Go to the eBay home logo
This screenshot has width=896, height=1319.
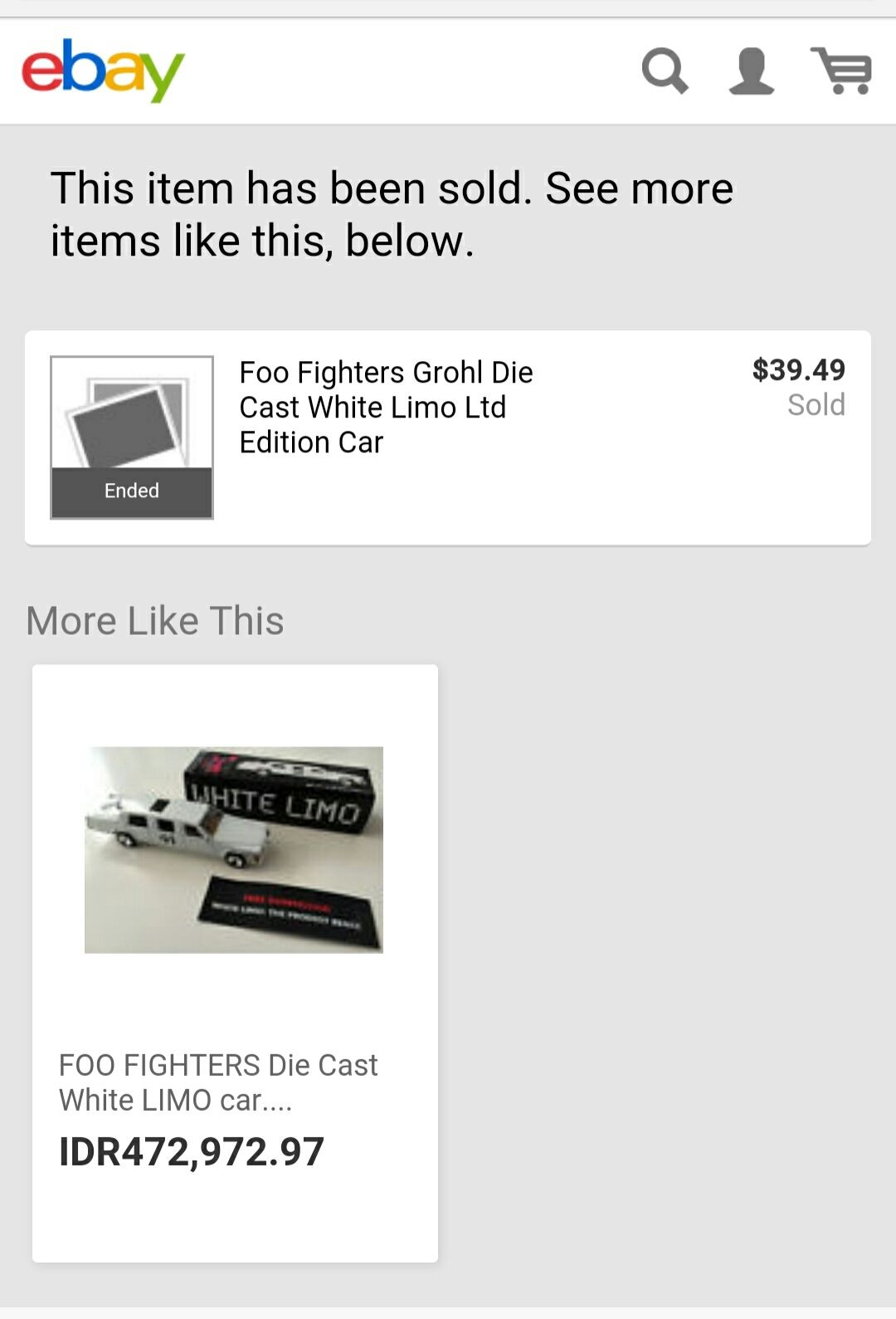click(103, 70)
